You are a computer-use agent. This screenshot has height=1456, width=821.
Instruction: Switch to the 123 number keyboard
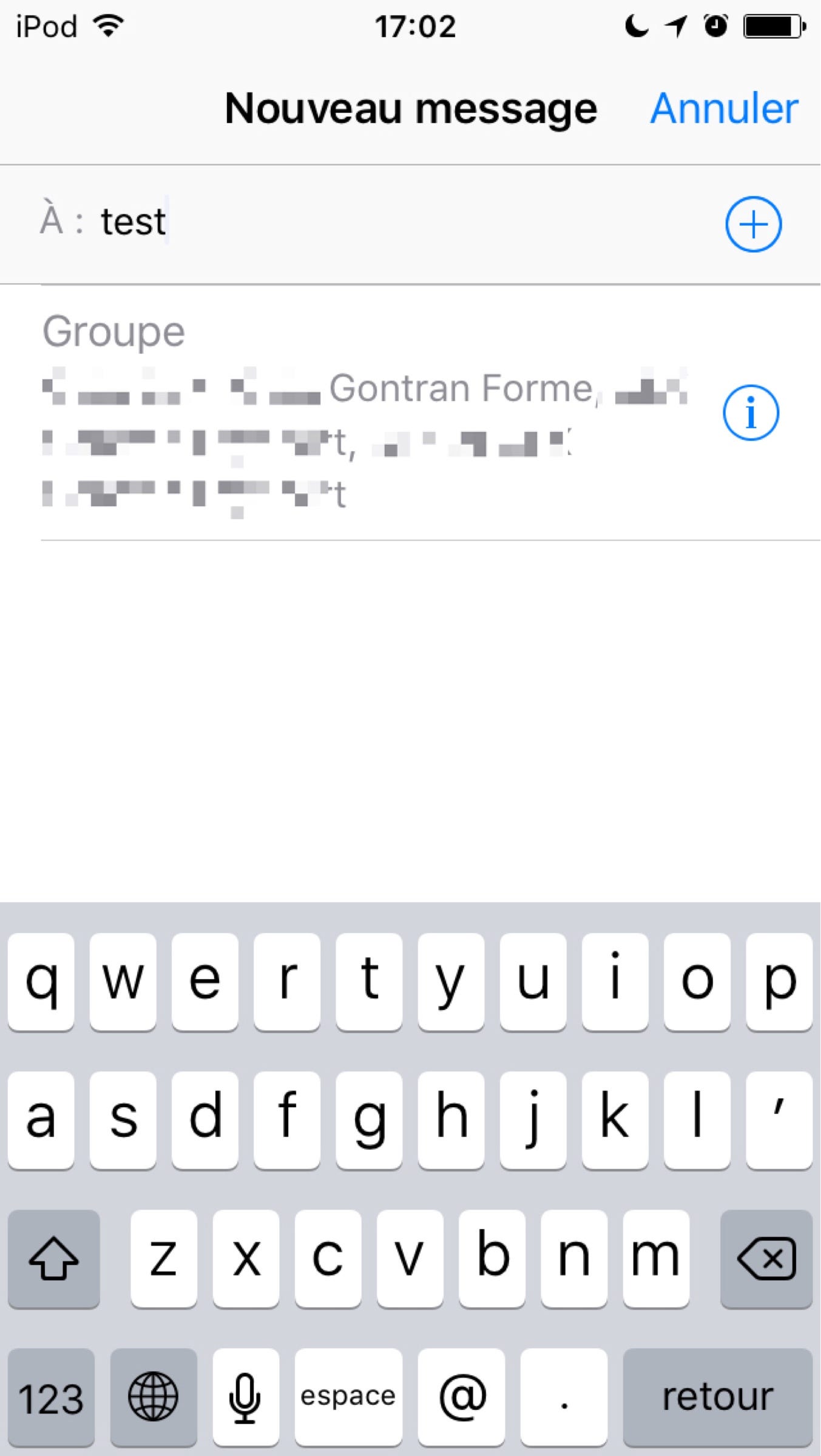click(52, 1397)
